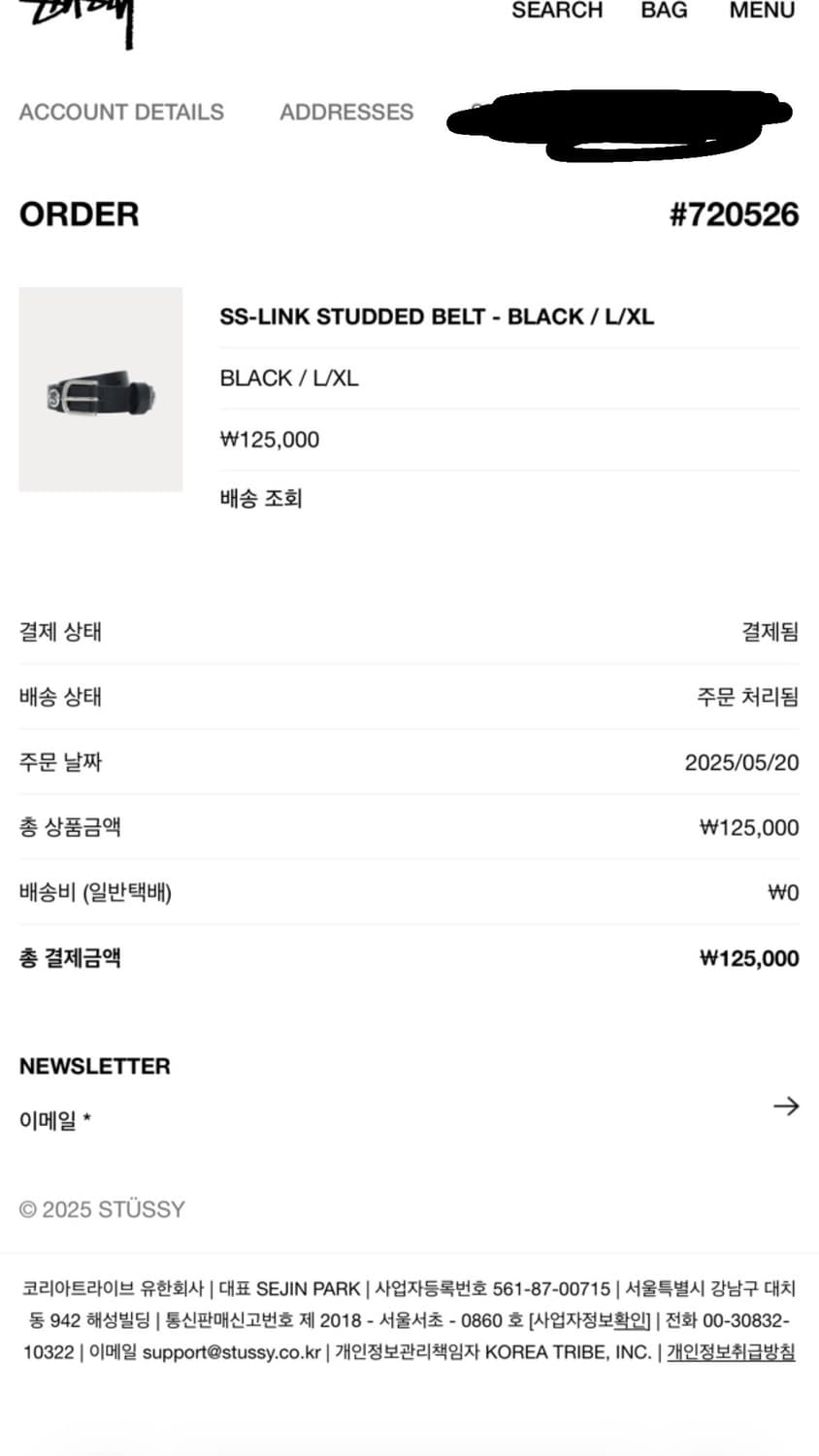
Task: Switch to the ADDRESSES section
Action: (346, 112)
